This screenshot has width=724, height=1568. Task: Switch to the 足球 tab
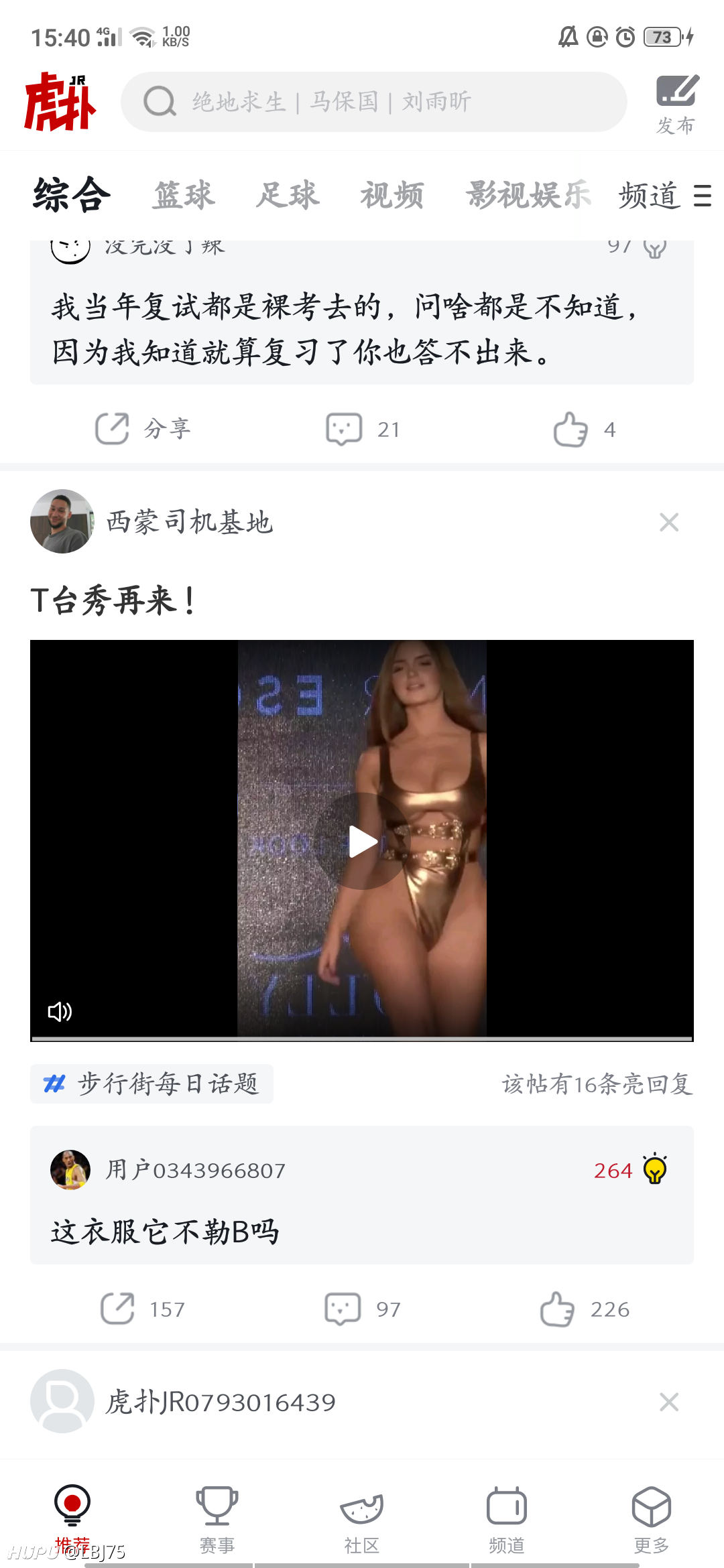tap(288, 195)
